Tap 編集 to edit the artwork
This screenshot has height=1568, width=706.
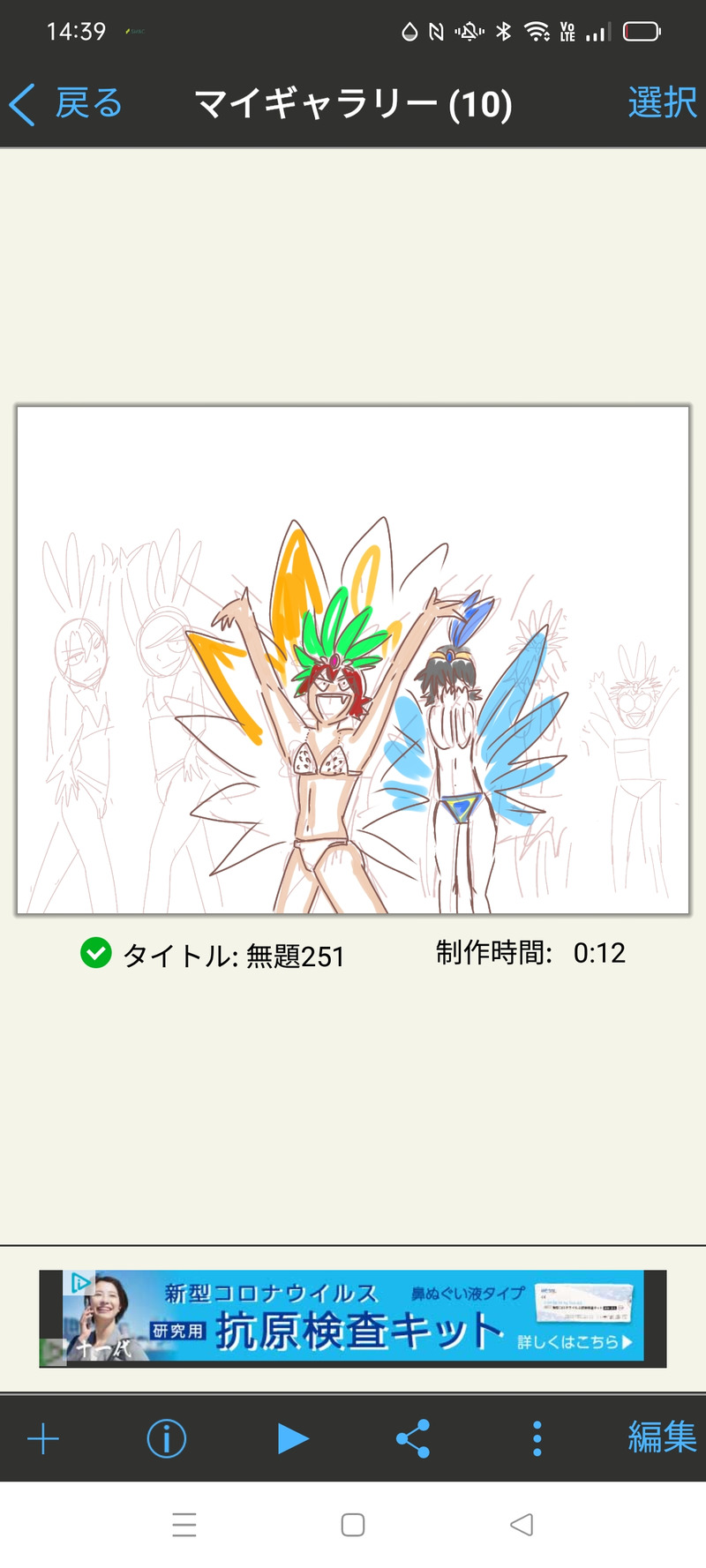click(662, 1437)
